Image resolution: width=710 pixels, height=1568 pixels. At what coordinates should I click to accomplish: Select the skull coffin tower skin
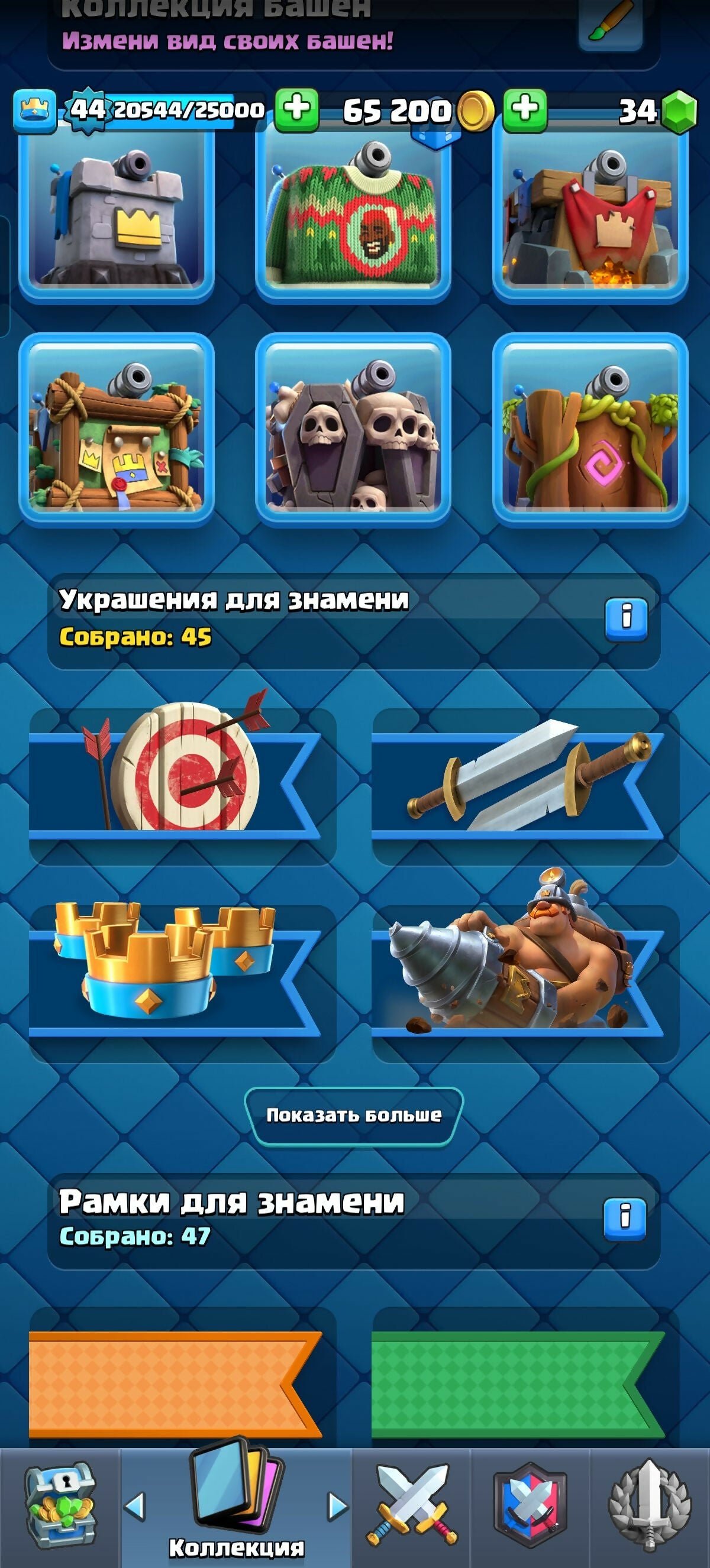tap(353, 430)
